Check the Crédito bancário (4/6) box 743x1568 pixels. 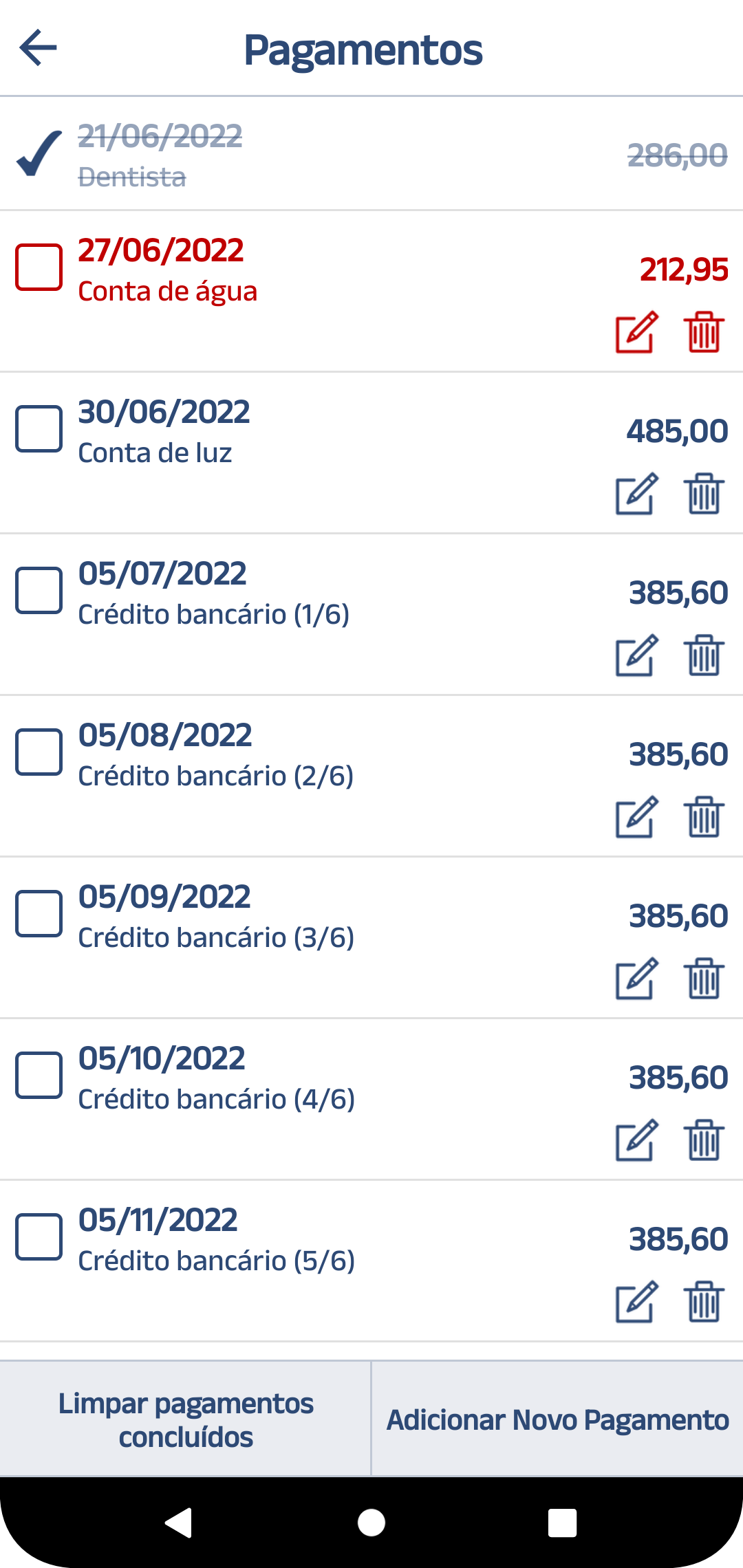(x=39, y=1075)
